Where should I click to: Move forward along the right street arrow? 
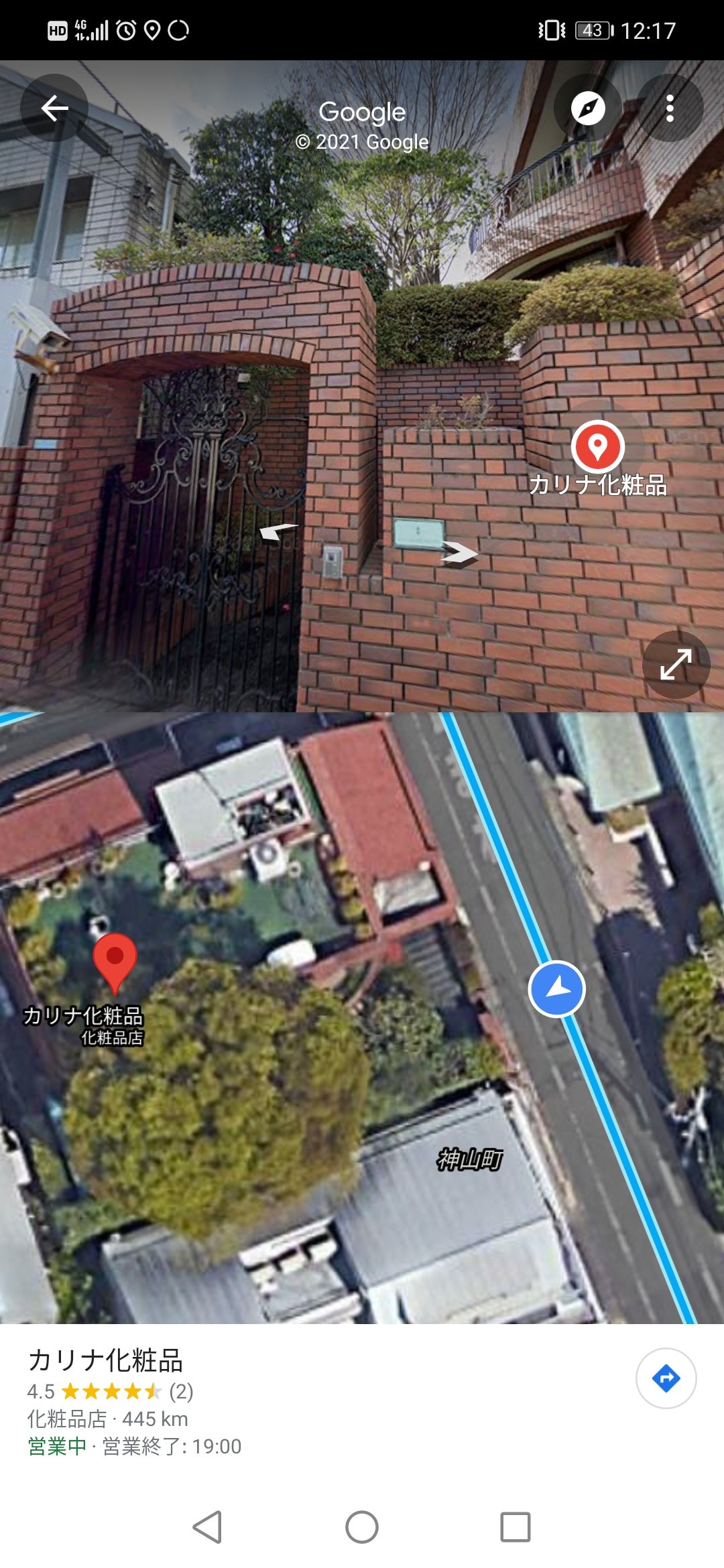[459, 554]
